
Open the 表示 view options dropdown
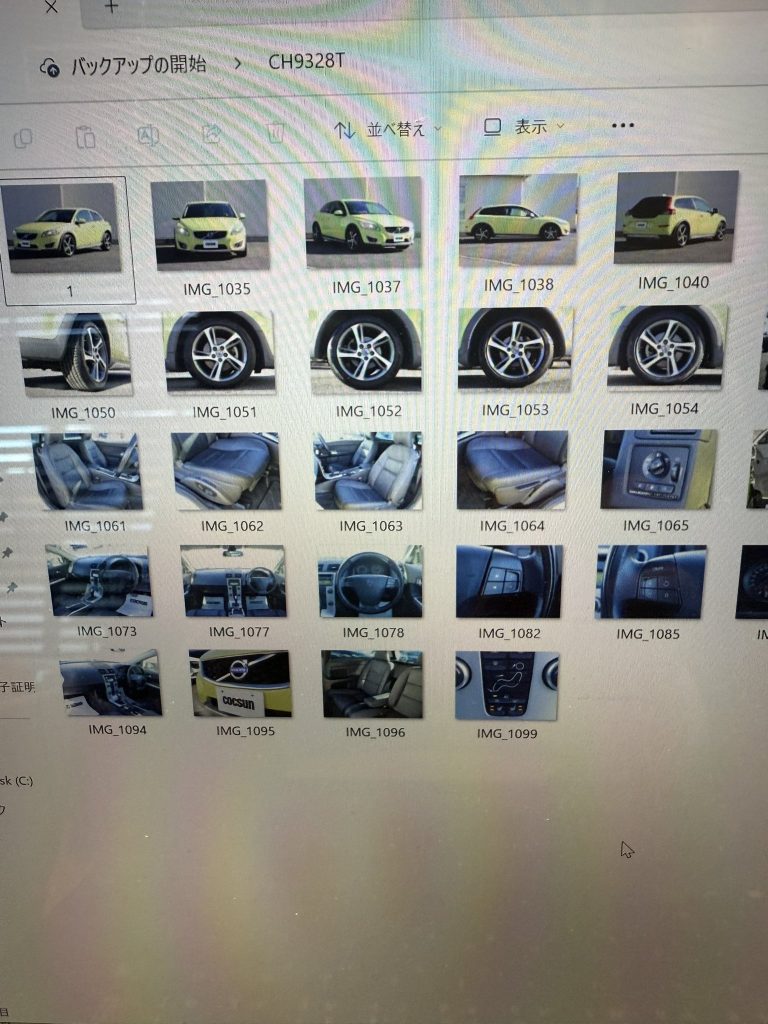[525, 127]
